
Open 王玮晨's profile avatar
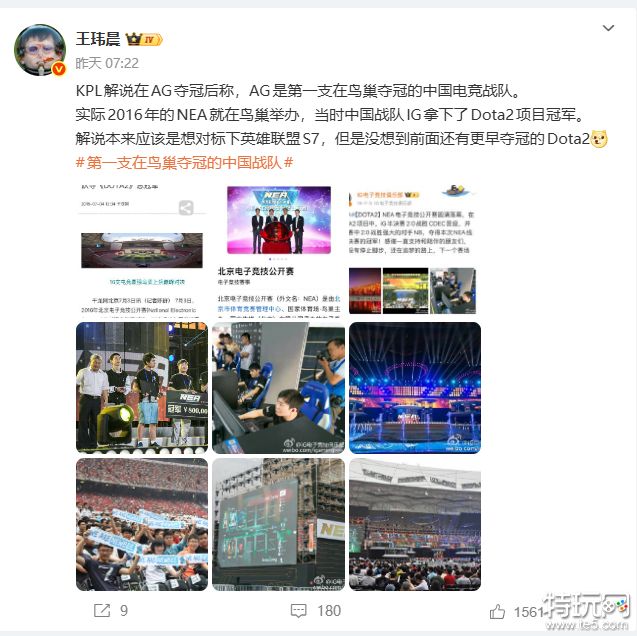41,47
